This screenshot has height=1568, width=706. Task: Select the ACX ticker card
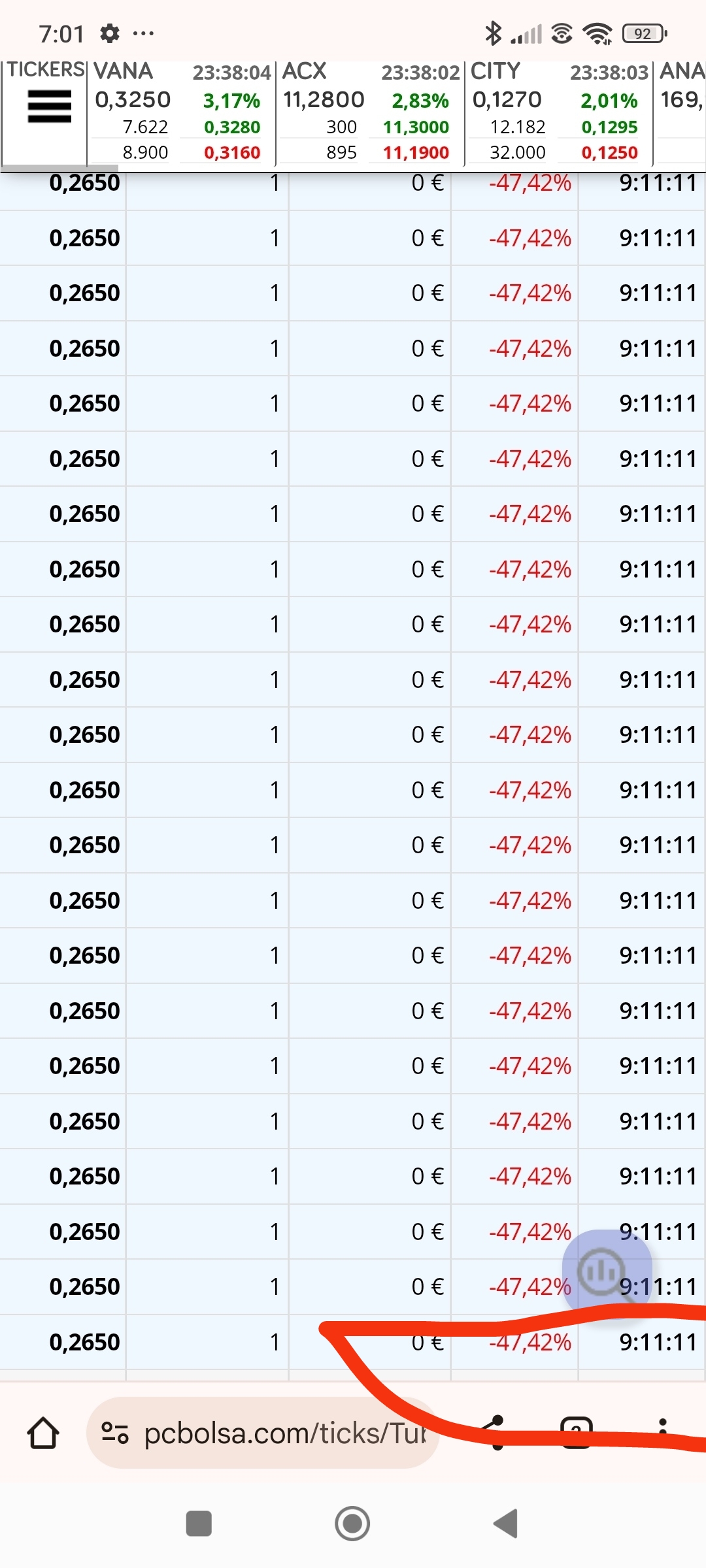(x=370, y=112)
